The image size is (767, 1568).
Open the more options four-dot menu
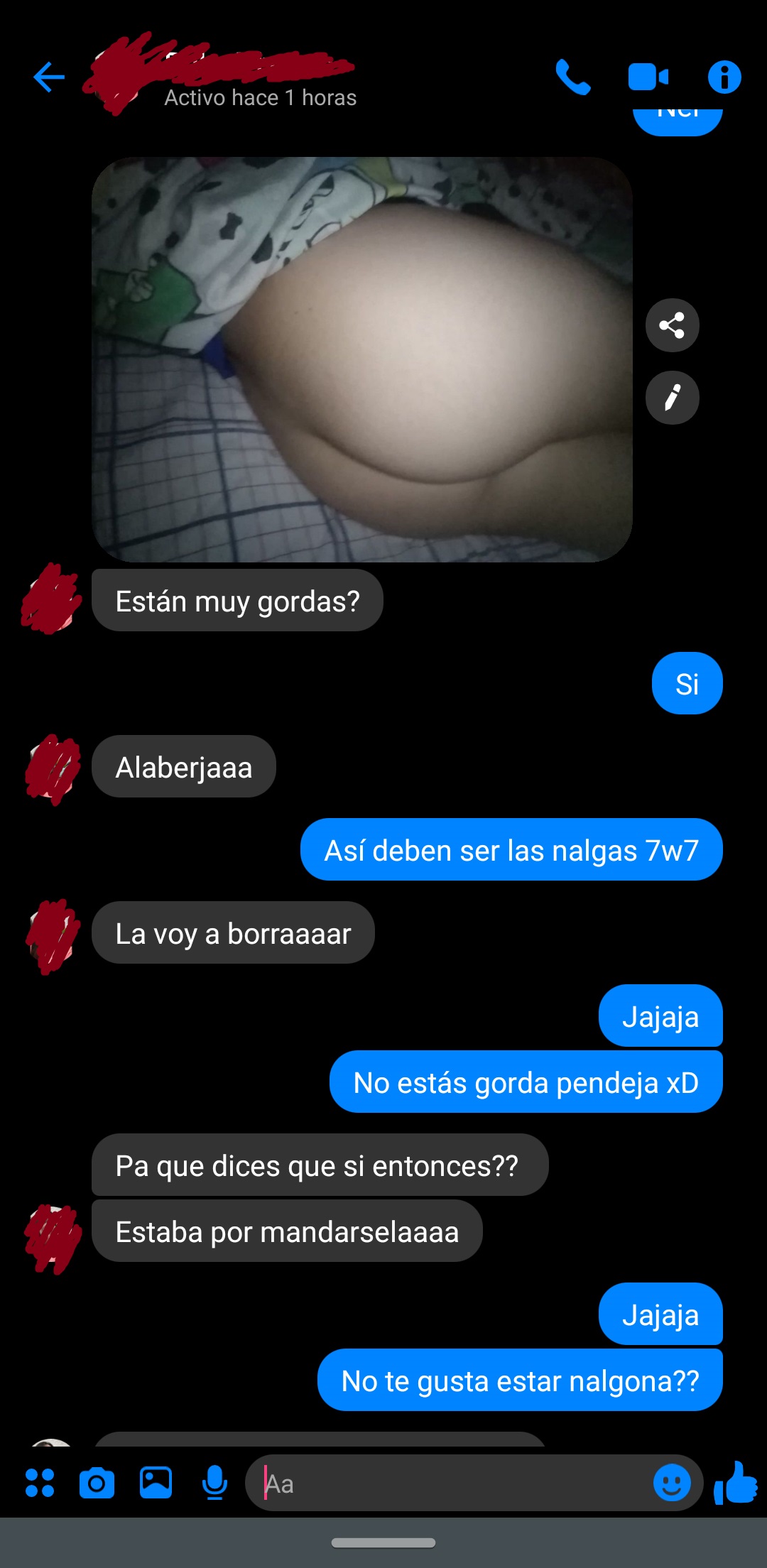coord(40,1483)
